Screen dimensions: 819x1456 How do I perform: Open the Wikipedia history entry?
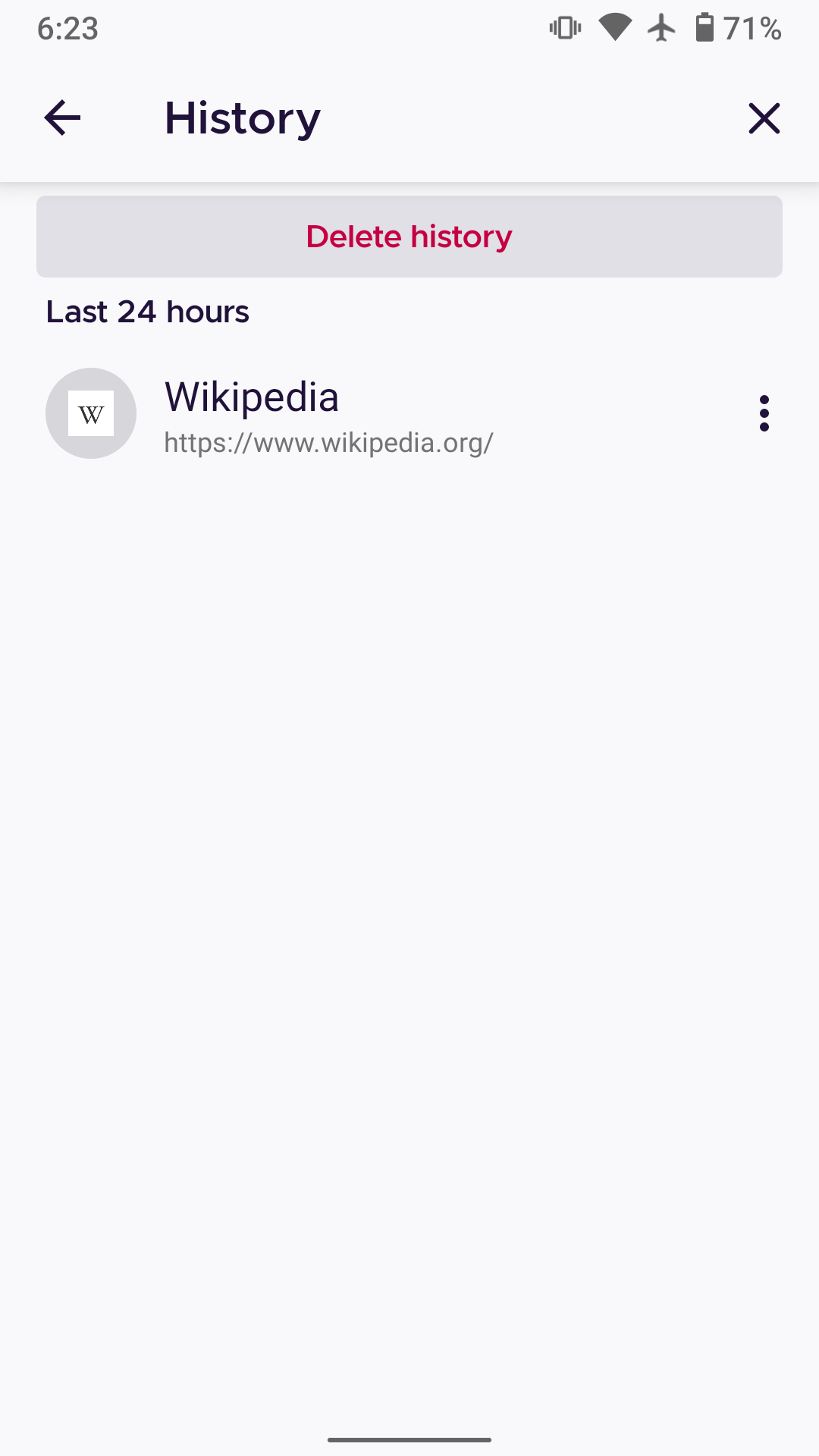[328, 415]
